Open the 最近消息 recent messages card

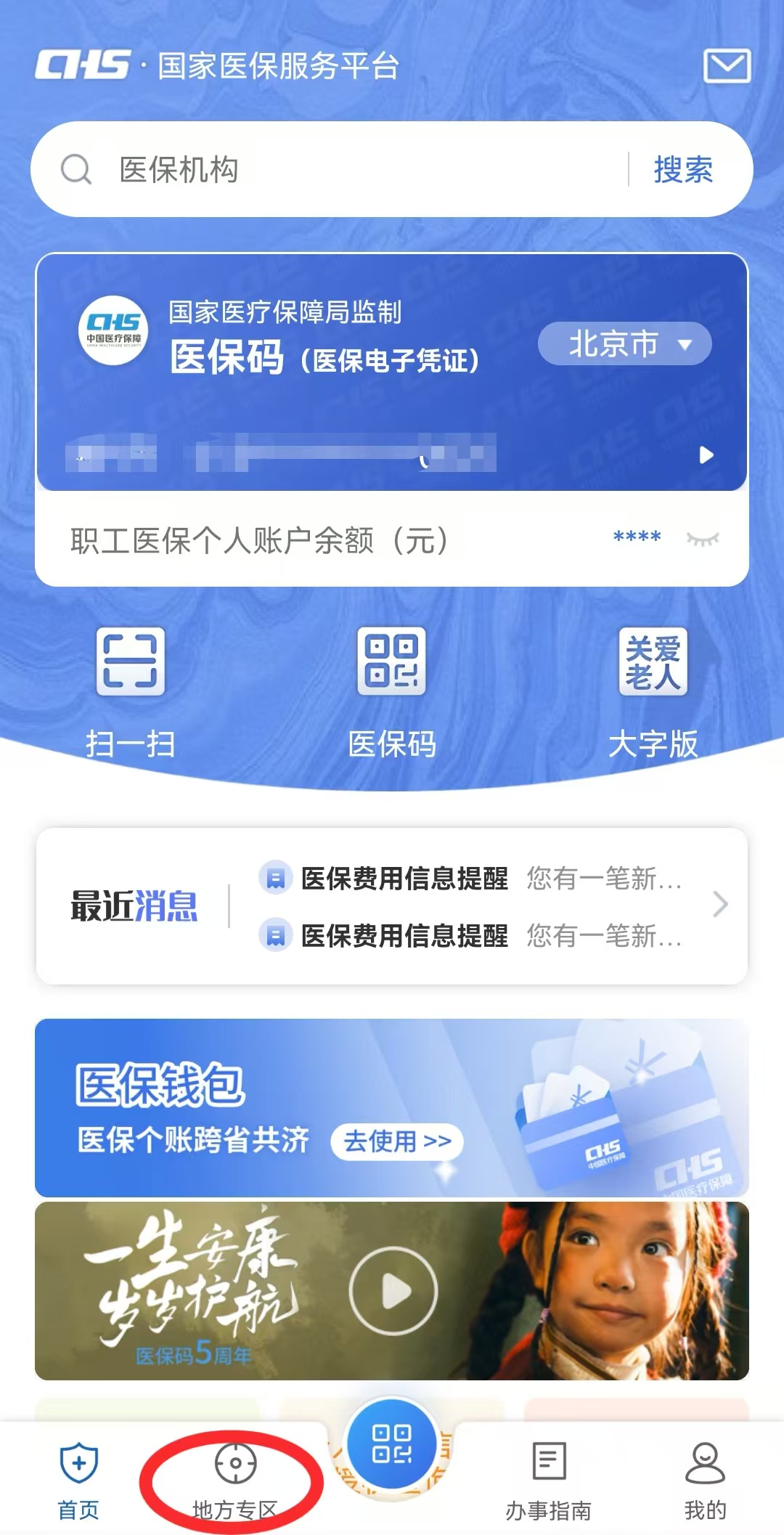[x=392, y=906]
